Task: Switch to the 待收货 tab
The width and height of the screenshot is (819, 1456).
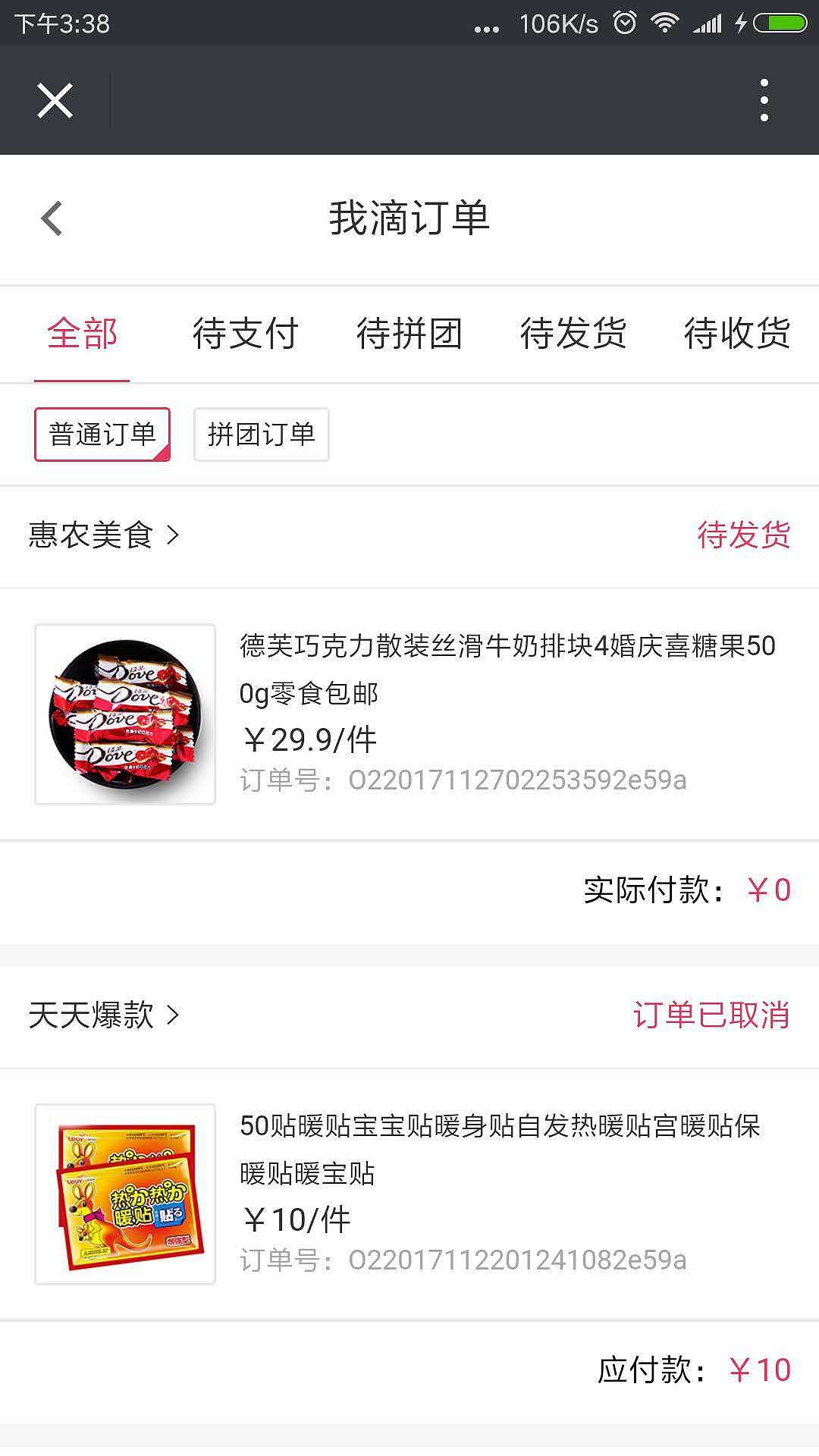Action: (736, 334)
